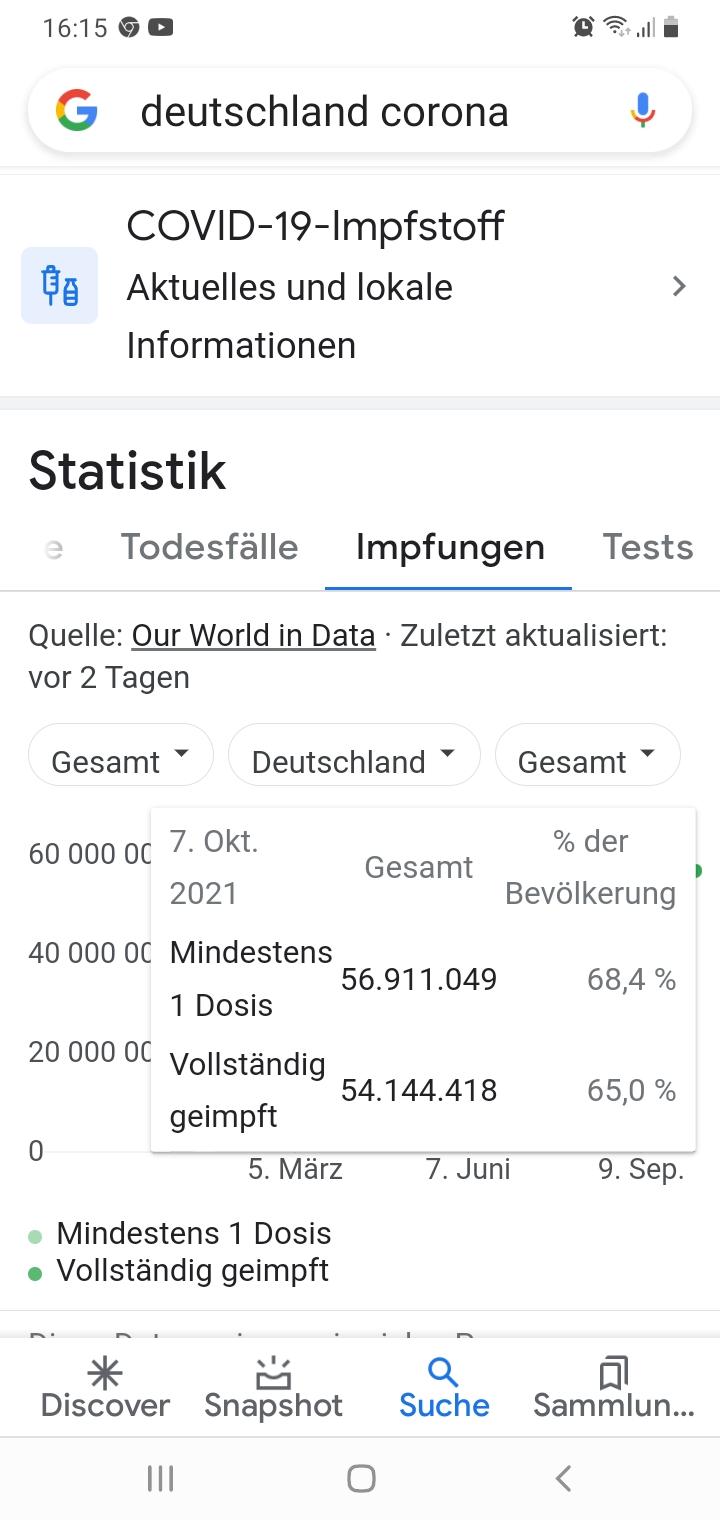The width and height of the screenshot is (720, 1520).
Task: Select the Suche tab
Action: point(444,1388)
